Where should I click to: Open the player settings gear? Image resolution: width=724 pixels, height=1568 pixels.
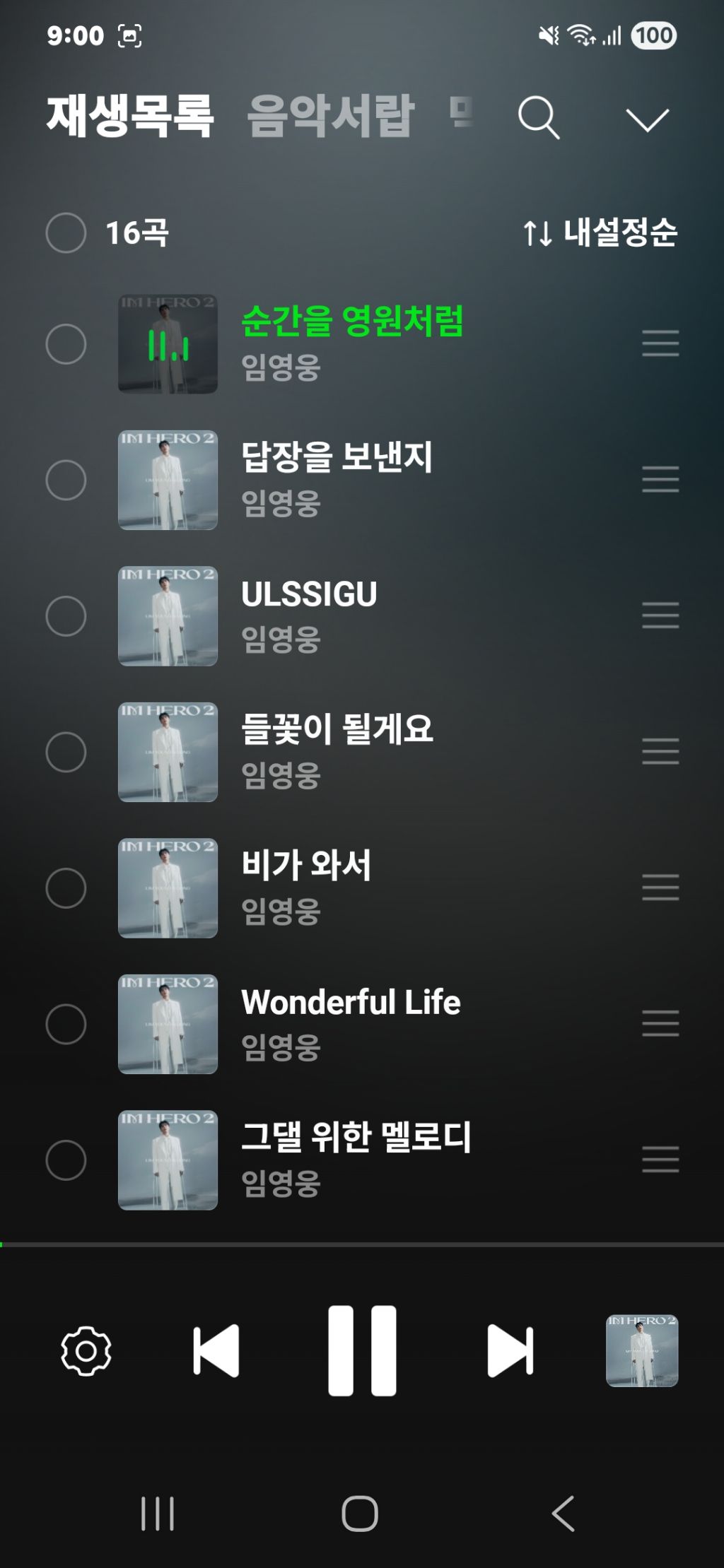click(86, 1350)
